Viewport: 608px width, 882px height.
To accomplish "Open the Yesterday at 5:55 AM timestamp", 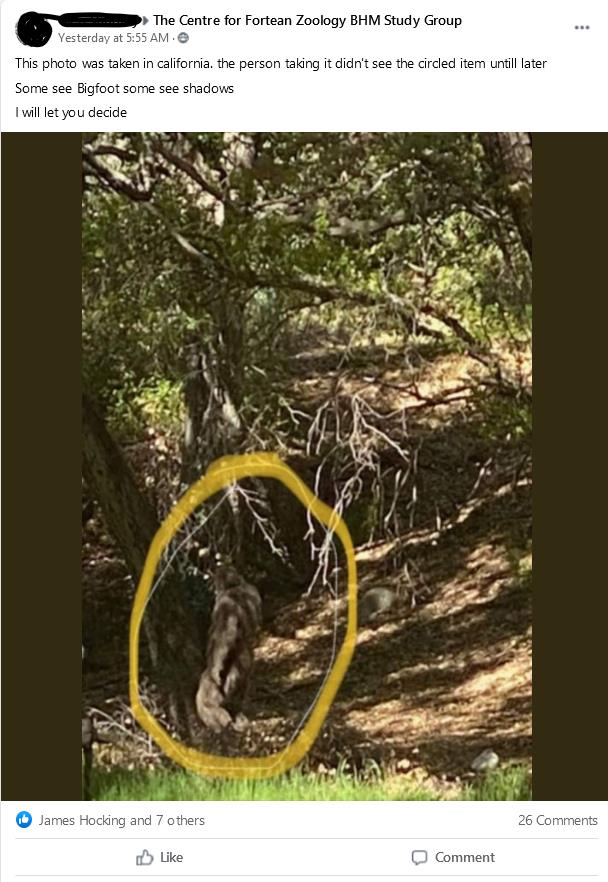I will [x=113, y=38].
